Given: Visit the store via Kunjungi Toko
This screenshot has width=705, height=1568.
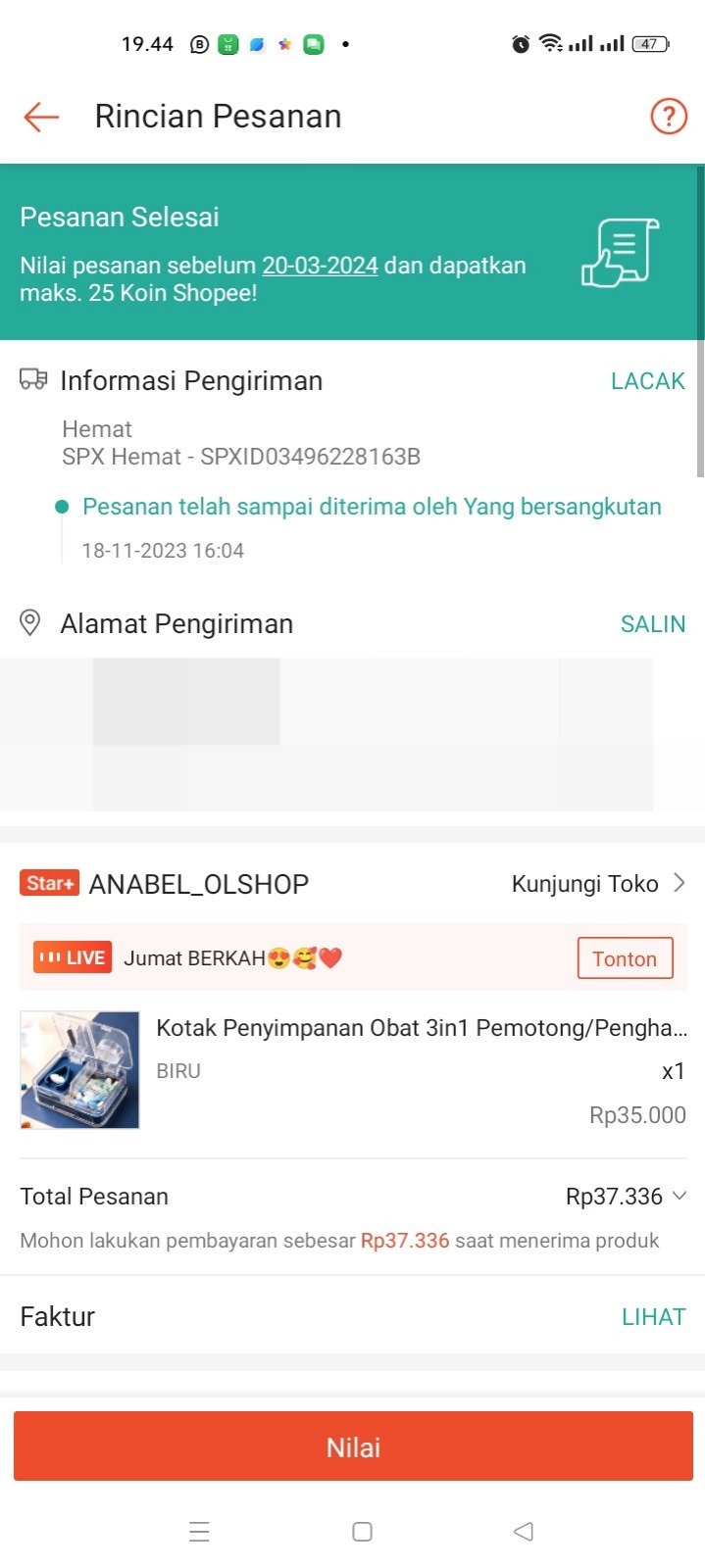Looking at the screenshot, I should pos(597,884).
